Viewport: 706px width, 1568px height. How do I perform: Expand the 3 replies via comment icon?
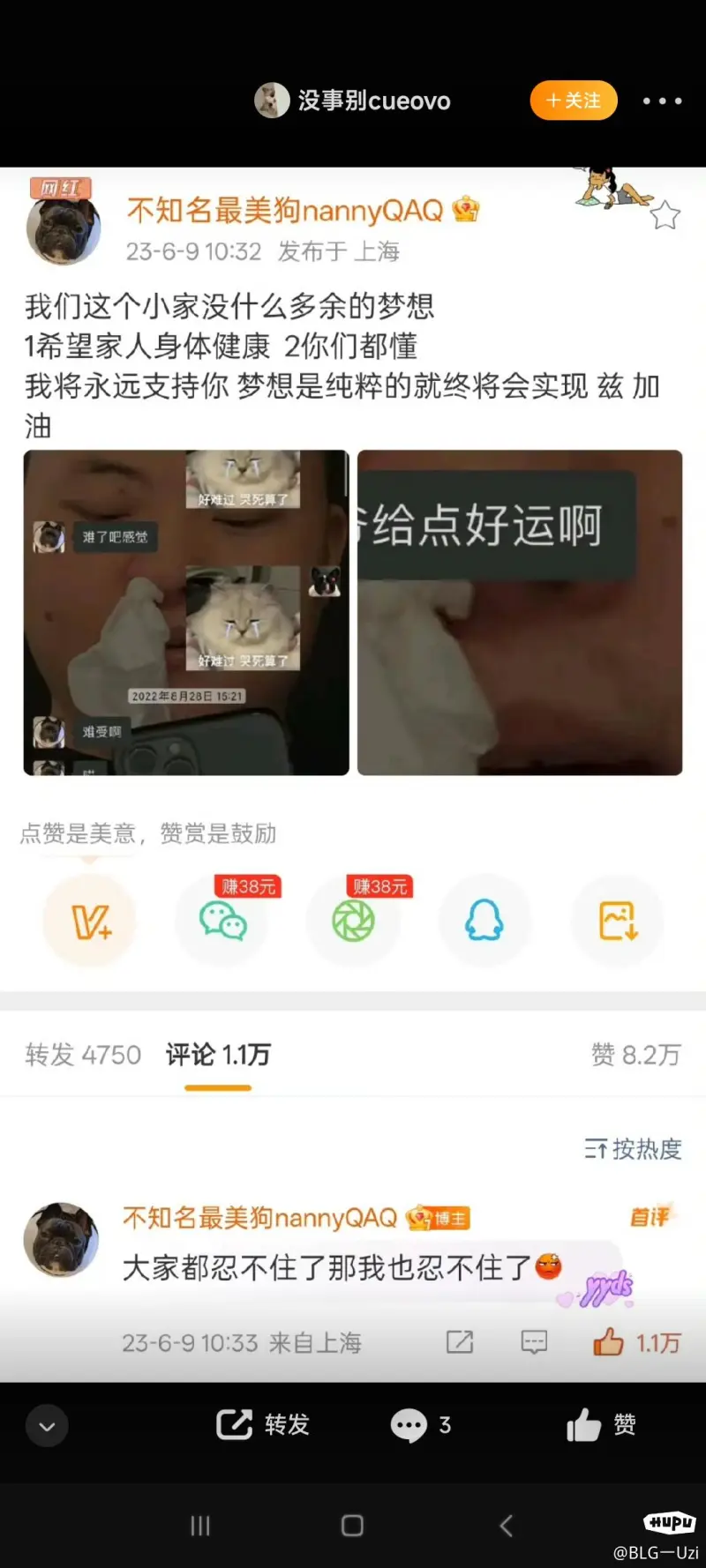coord(420,1425)
